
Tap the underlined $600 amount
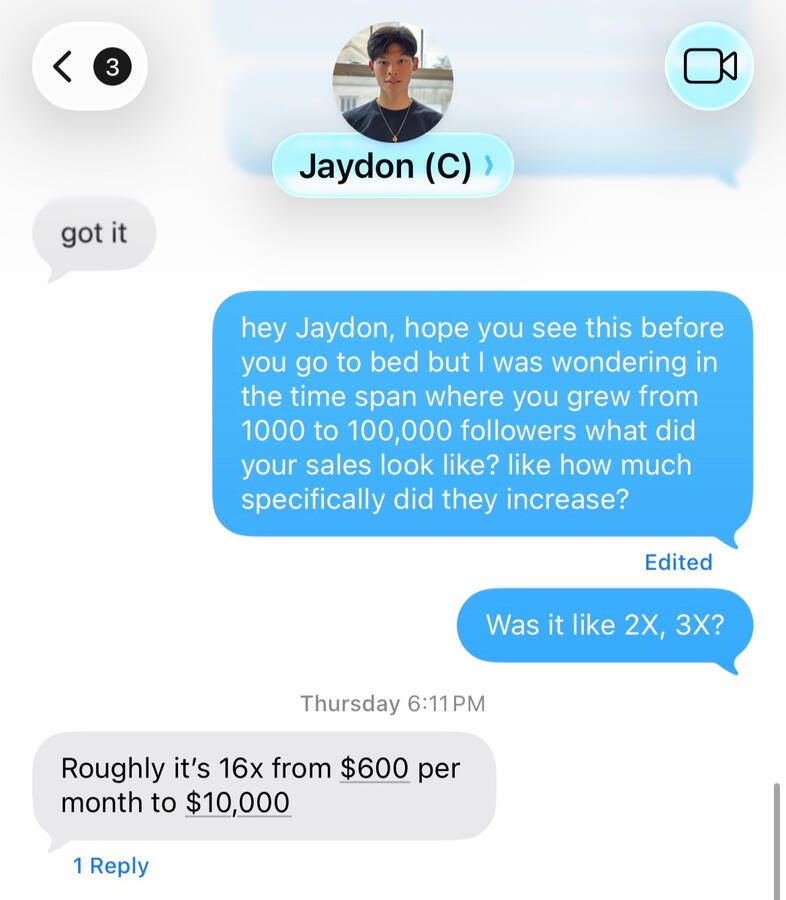[374, 769]
